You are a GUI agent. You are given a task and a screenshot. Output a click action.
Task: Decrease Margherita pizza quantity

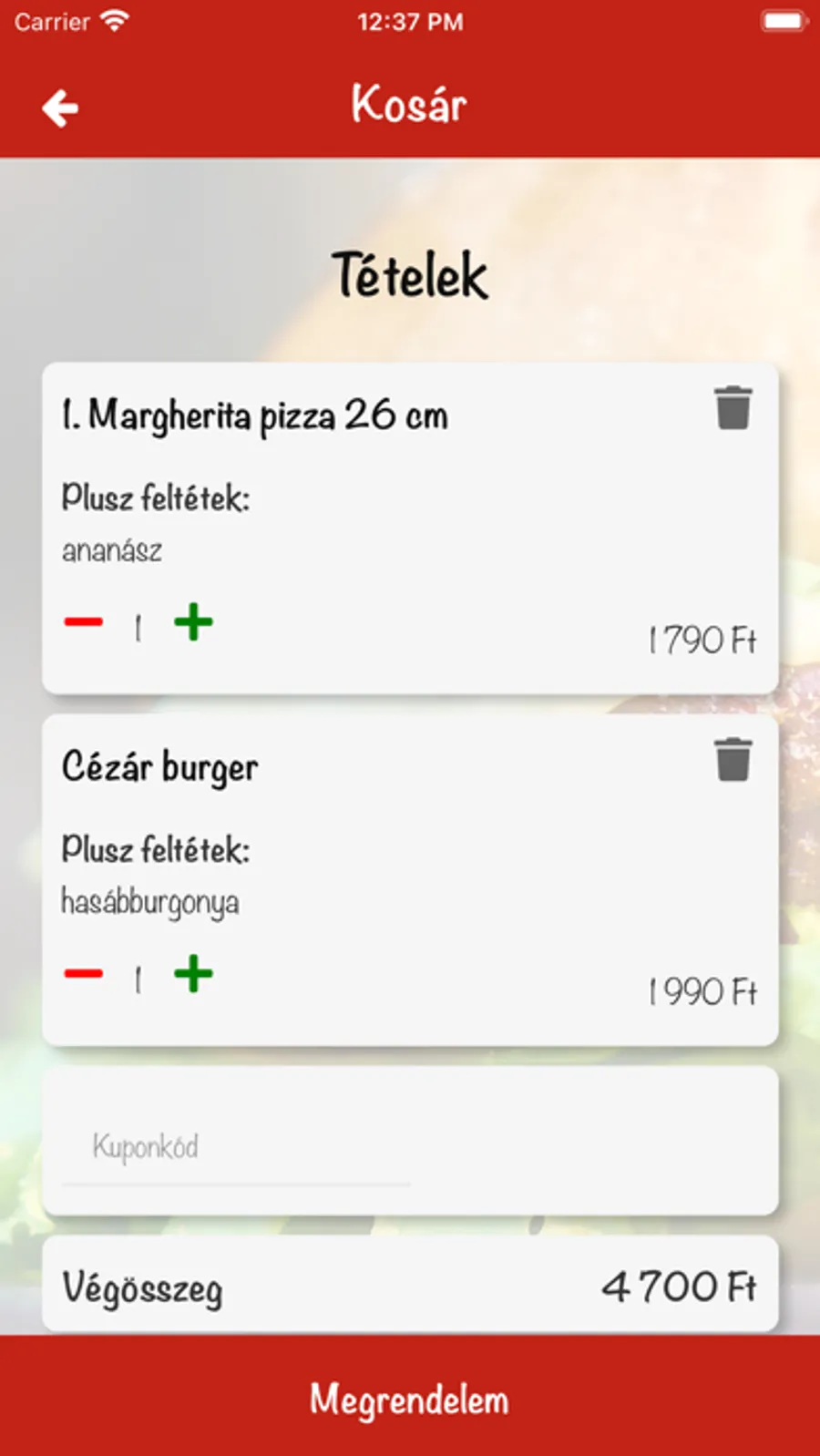[84, 622]
